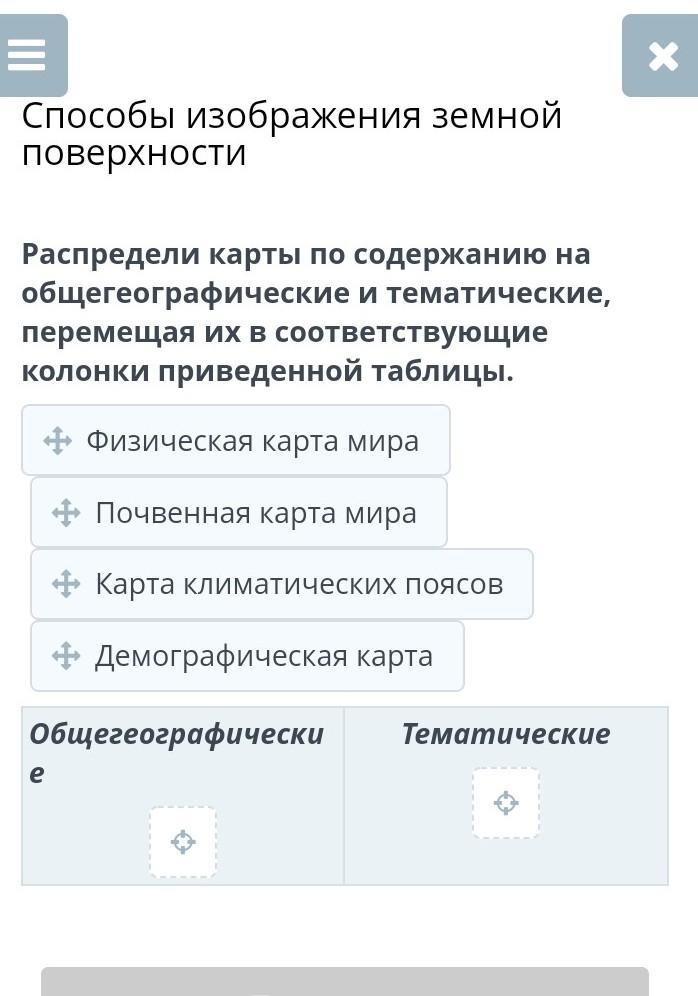Select the Почвенная карта мира item
This screenshot has width=698, height=996.
point(239,512)
